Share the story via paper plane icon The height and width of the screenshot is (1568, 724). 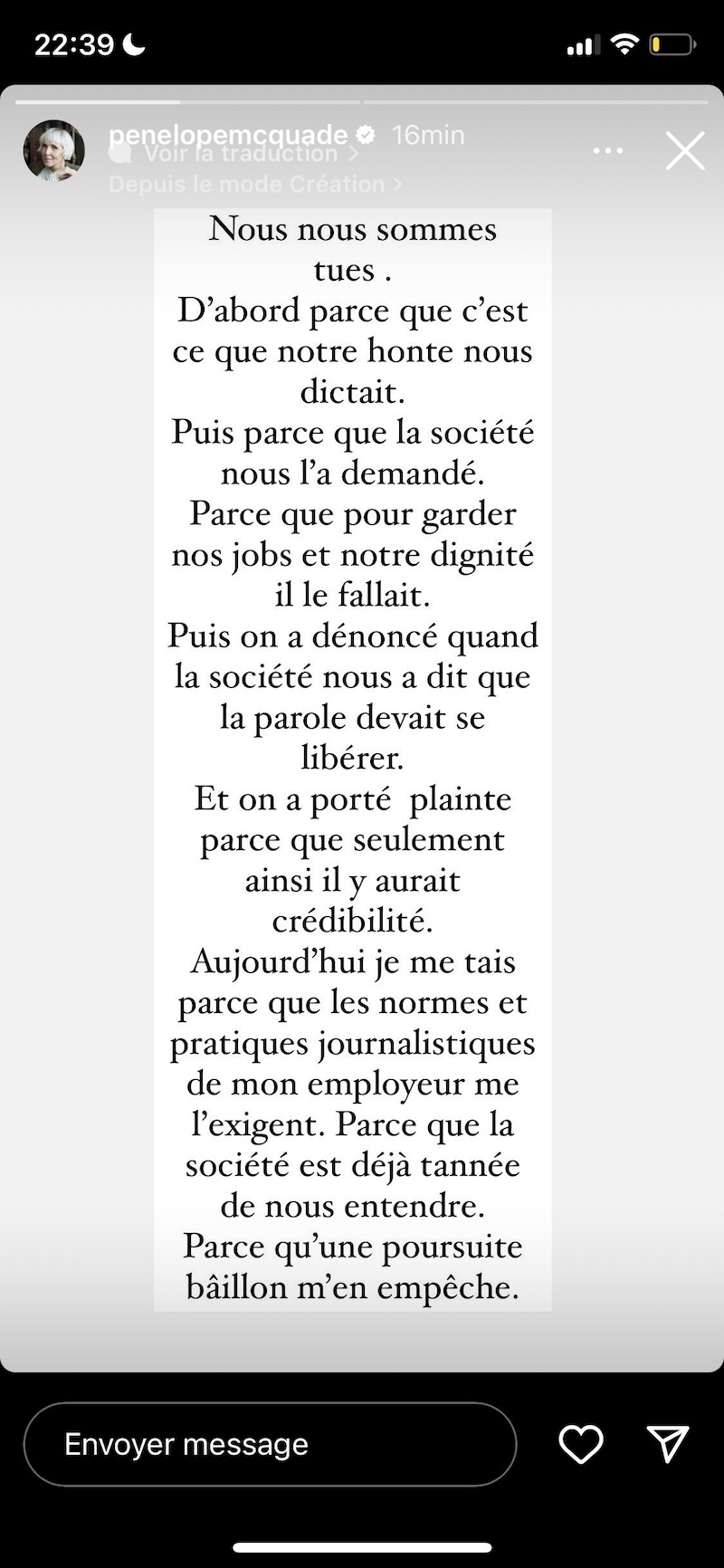[x=669, y=1444]
